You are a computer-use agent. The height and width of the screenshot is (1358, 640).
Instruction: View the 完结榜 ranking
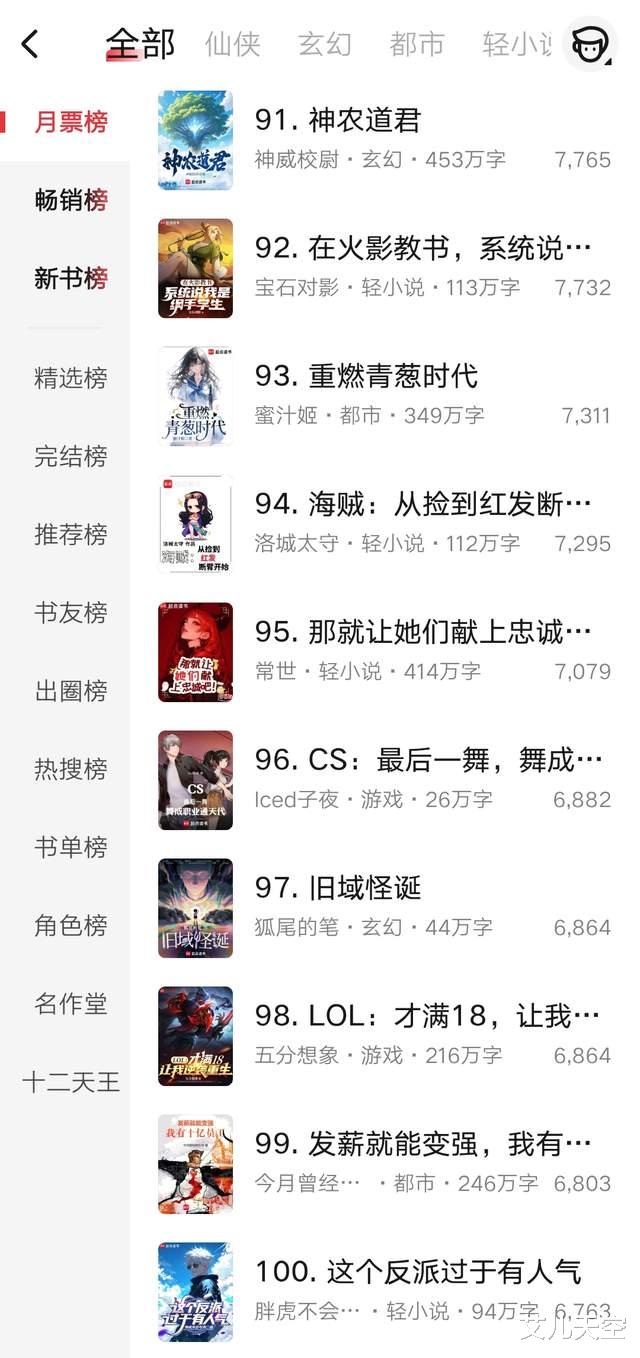tap(71, 456)
